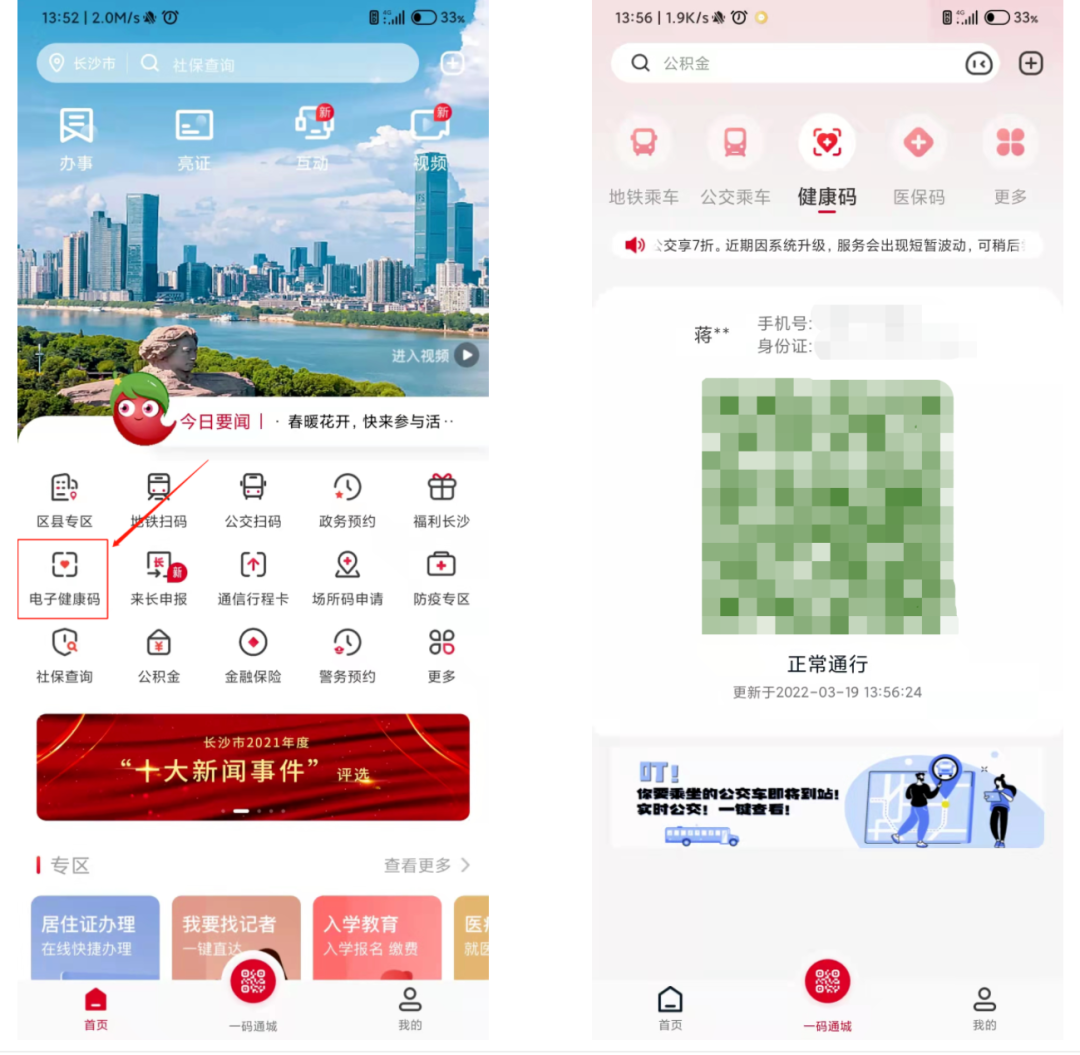This screenshot has width=1080, height=1055.
Task: Open the 来长申报 service
Action: pyautogui.click(x=159, y=579)
